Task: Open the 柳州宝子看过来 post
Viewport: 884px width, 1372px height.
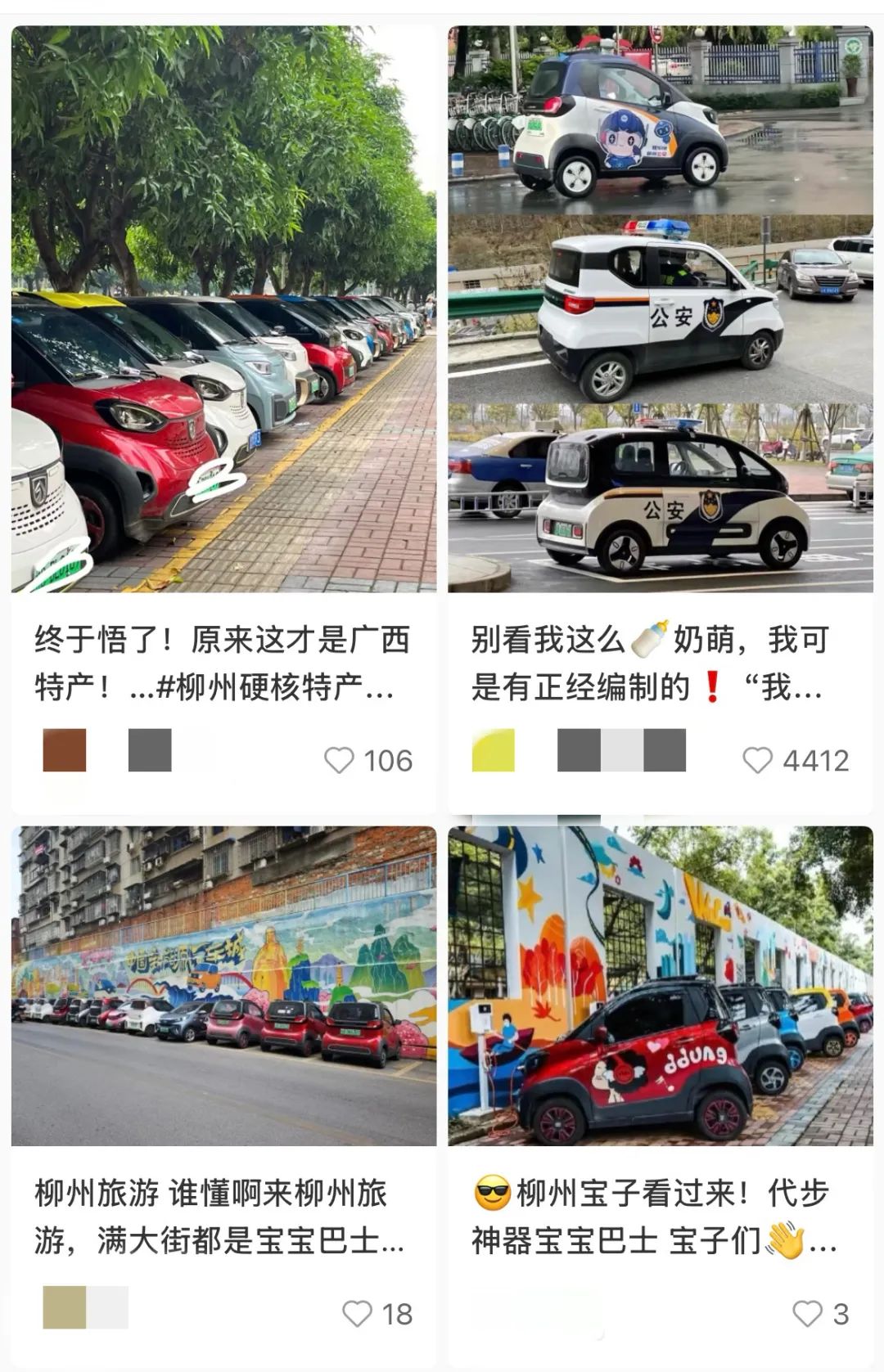Action: 660,986
